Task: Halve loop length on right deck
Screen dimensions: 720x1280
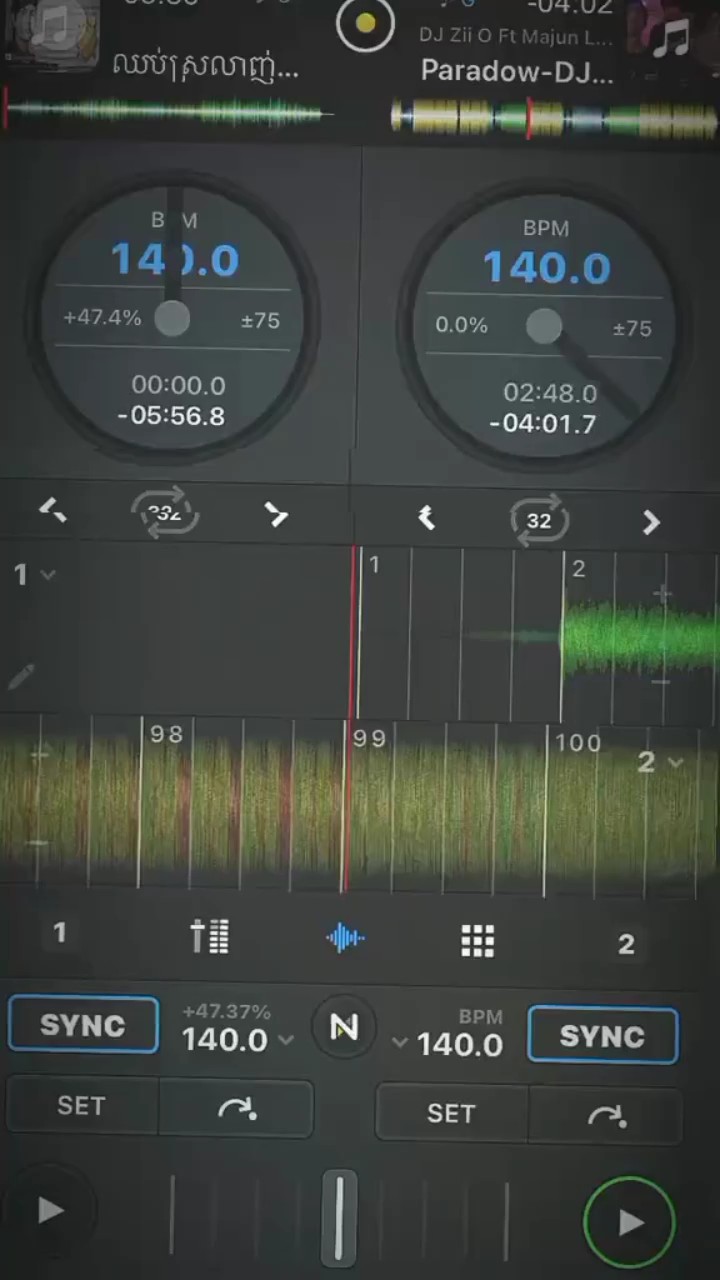Action: (x=427, y=518)
